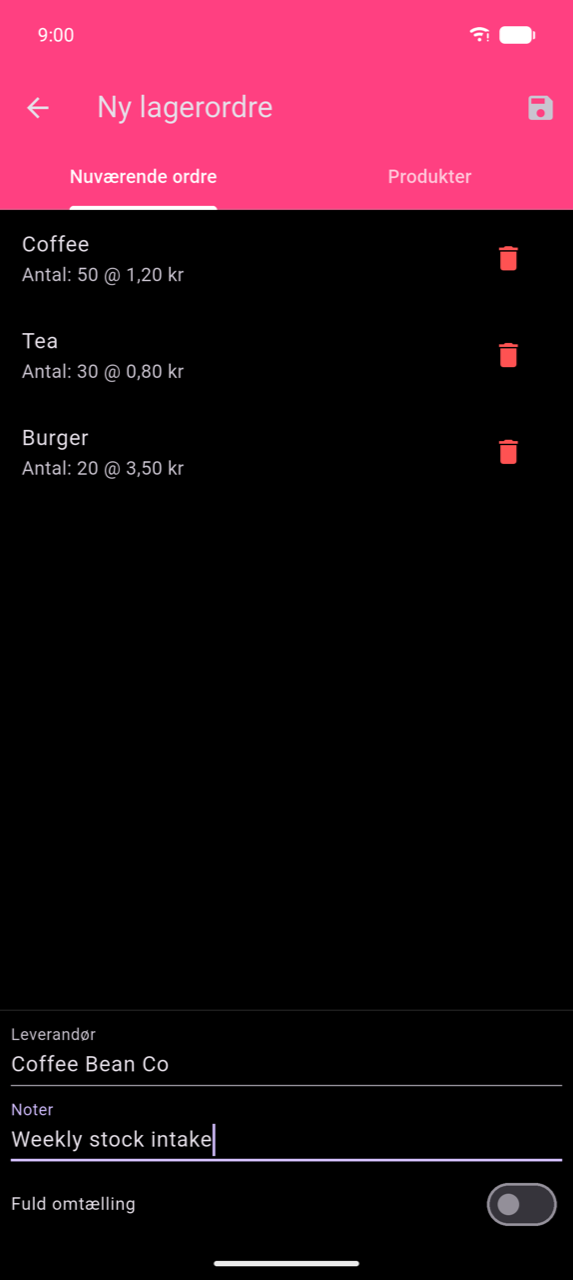Remove Tea using its trash icon
This screenshot has width=573, height=1280.
click(508, 355)
